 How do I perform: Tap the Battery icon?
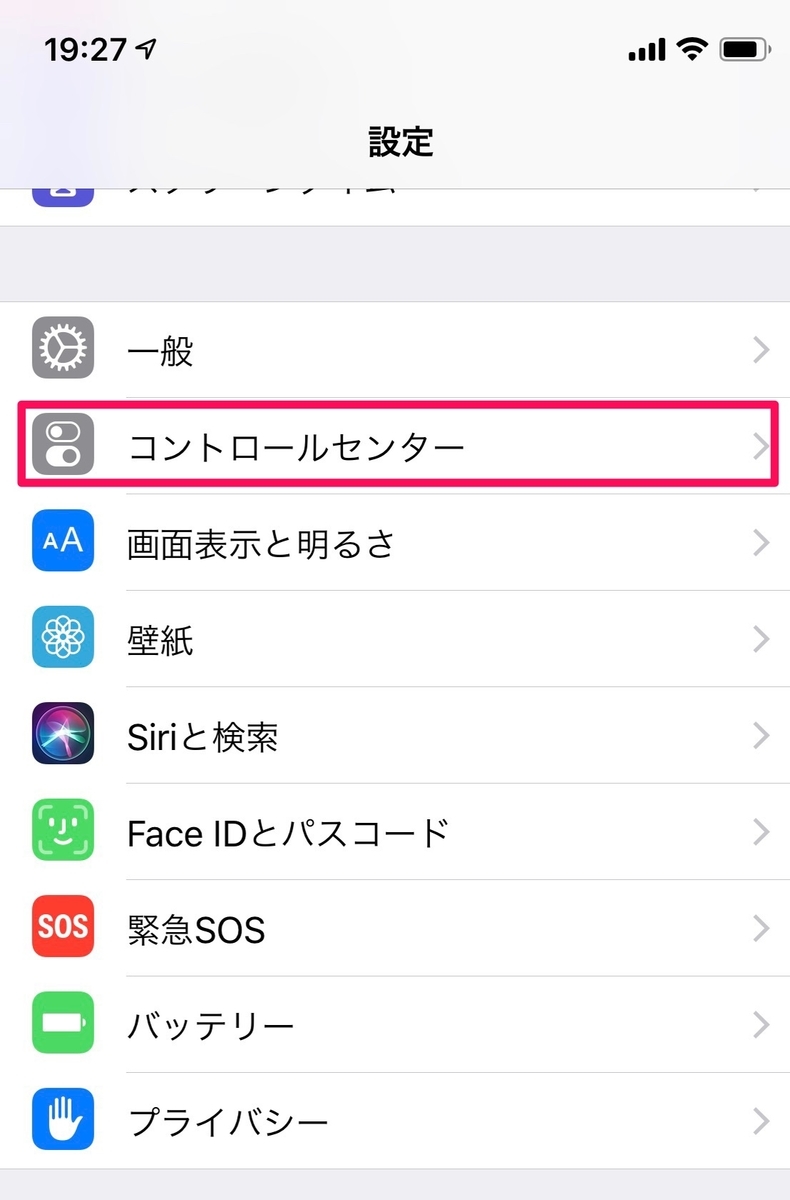[62, 1024]
